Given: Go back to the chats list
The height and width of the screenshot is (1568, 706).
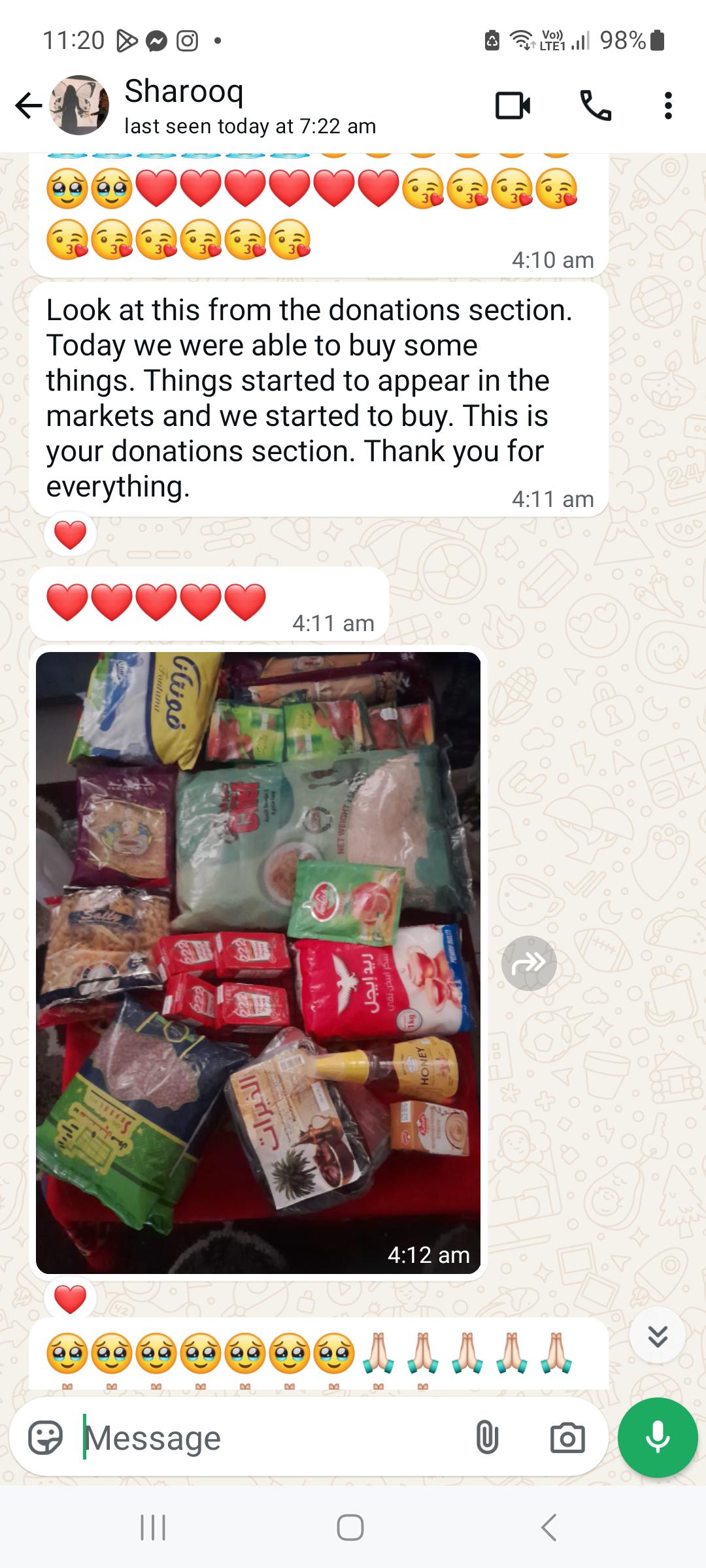Looking at the screenshot, I should [x=29, y=106].
